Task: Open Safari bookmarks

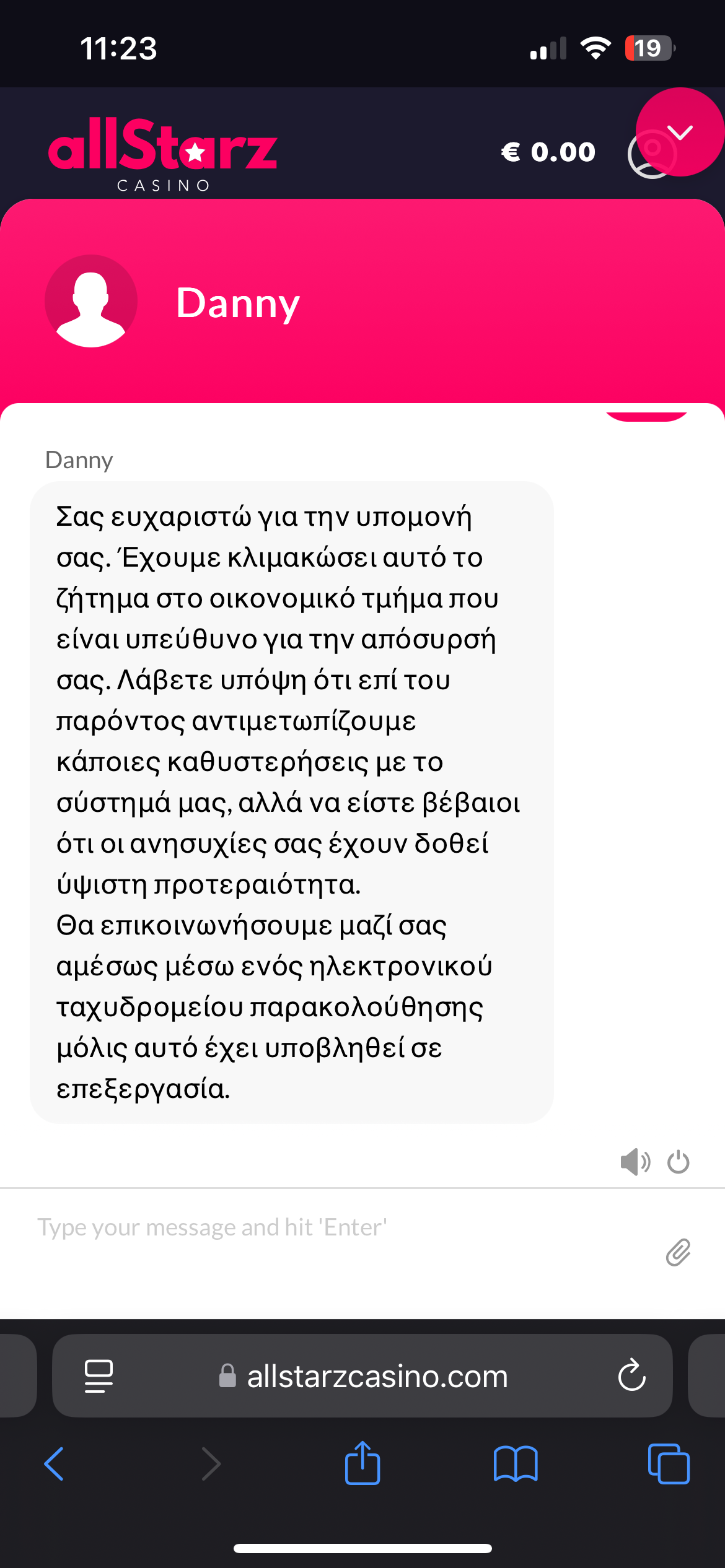Action: point(516,1464)
